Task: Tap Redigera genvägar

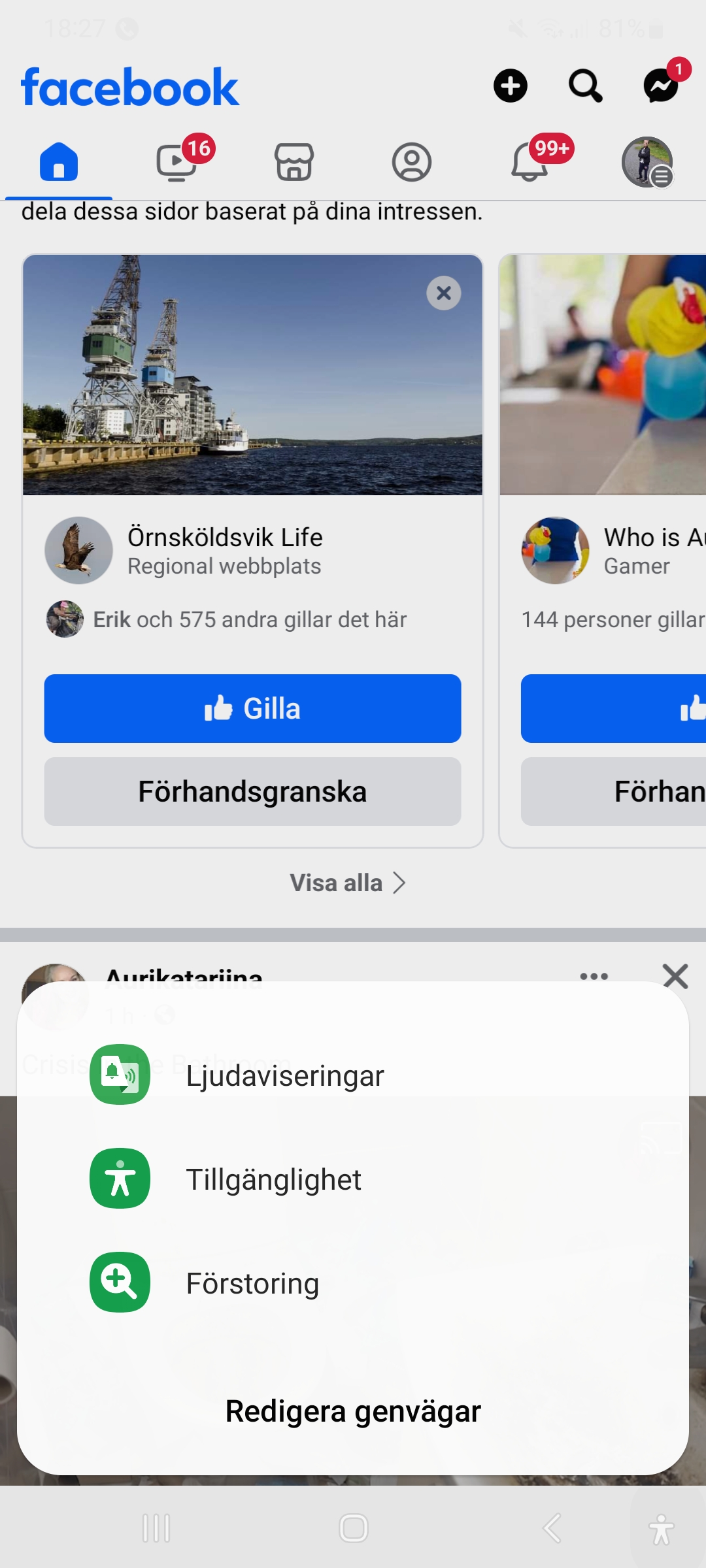Action: [x=353, y=1411]
